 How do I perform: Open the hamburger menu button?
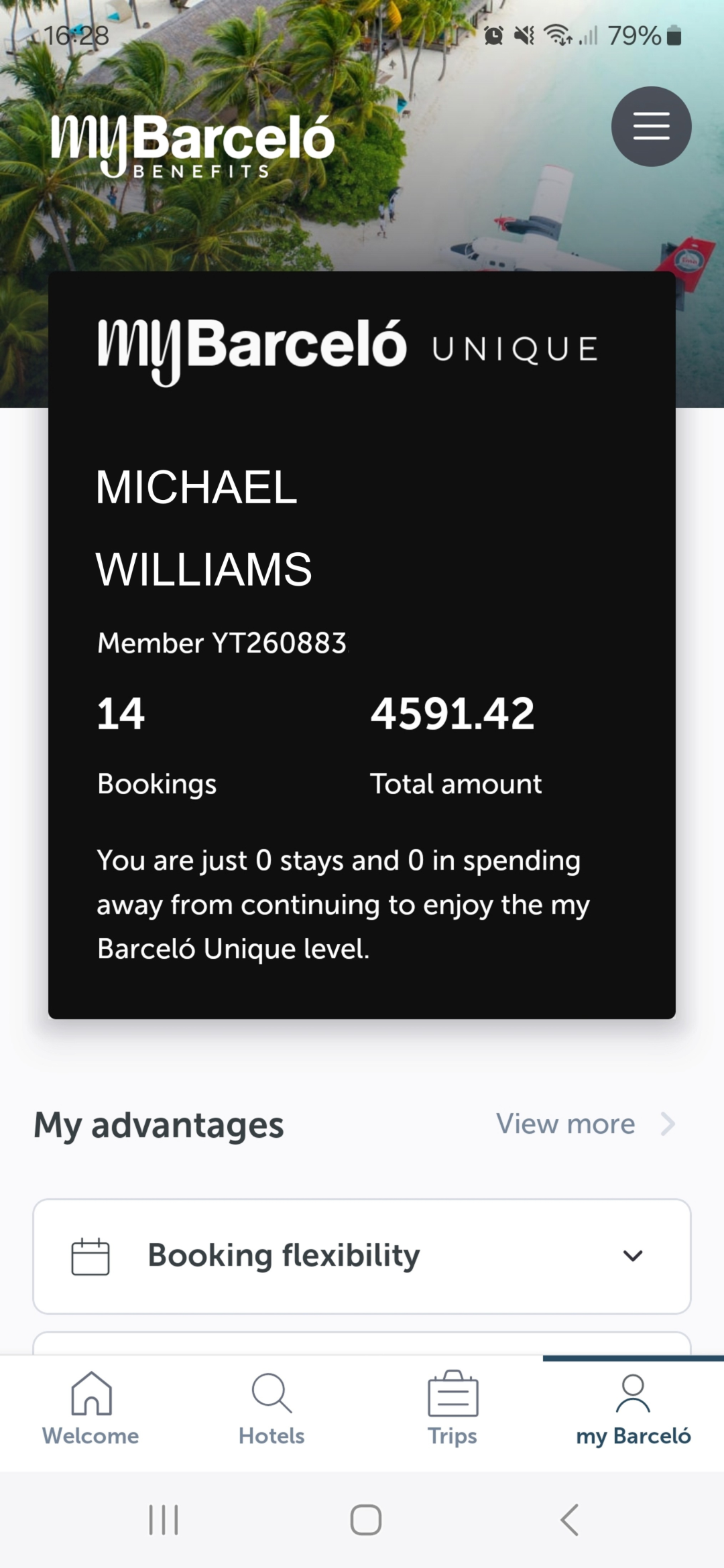coord(651,126)
